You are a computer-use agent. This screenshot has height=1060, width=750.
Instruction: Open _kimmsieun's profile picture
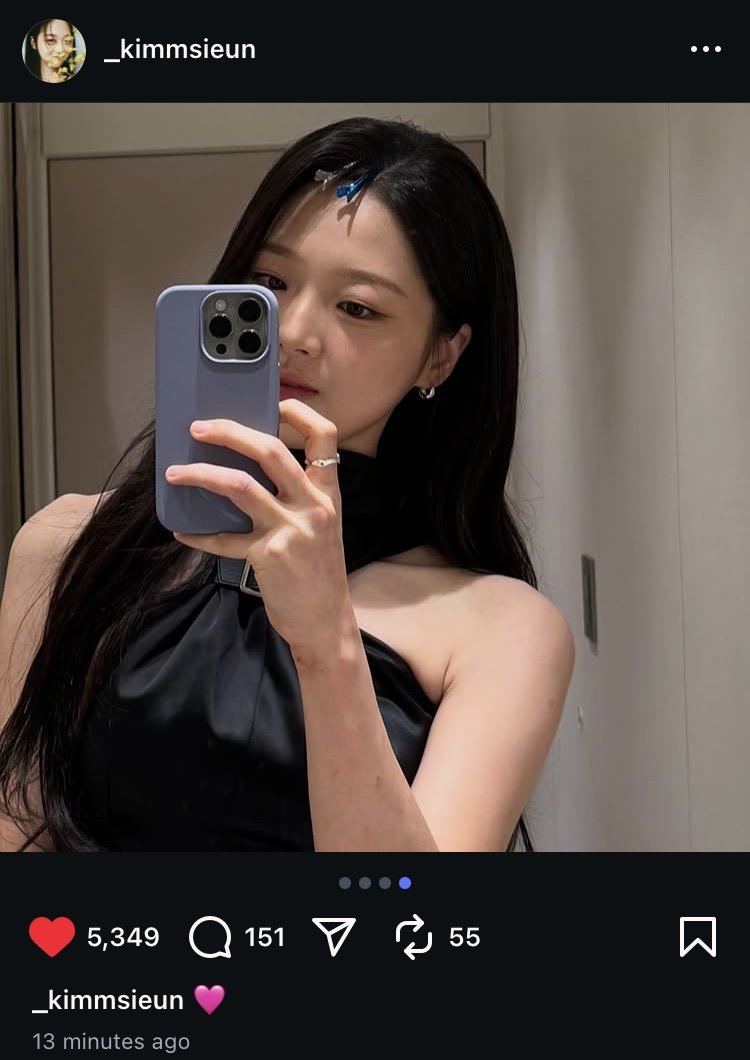[x=54, y=51]
